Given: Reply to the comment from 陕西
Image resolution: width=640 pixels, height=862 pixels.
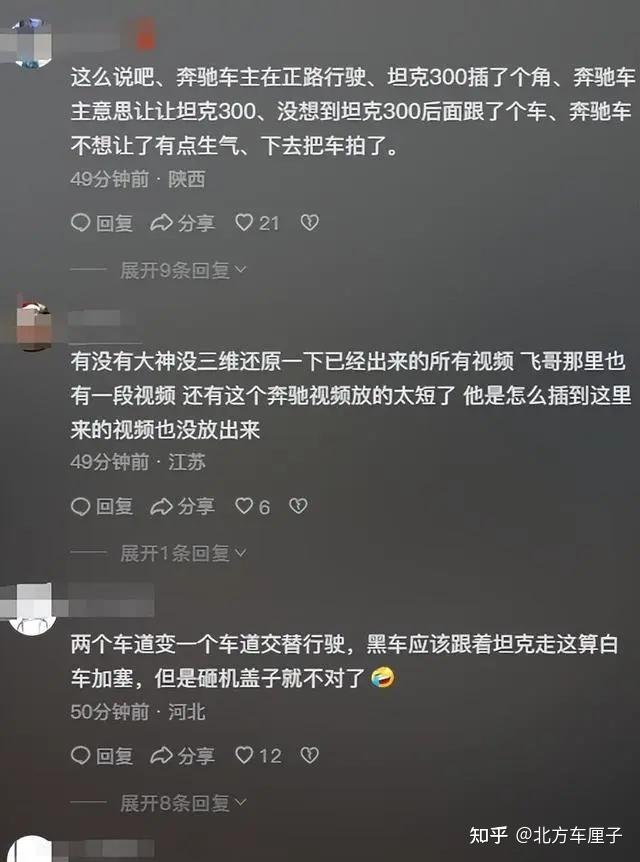Looking at the screenshot, I should [x=102, y=223].
